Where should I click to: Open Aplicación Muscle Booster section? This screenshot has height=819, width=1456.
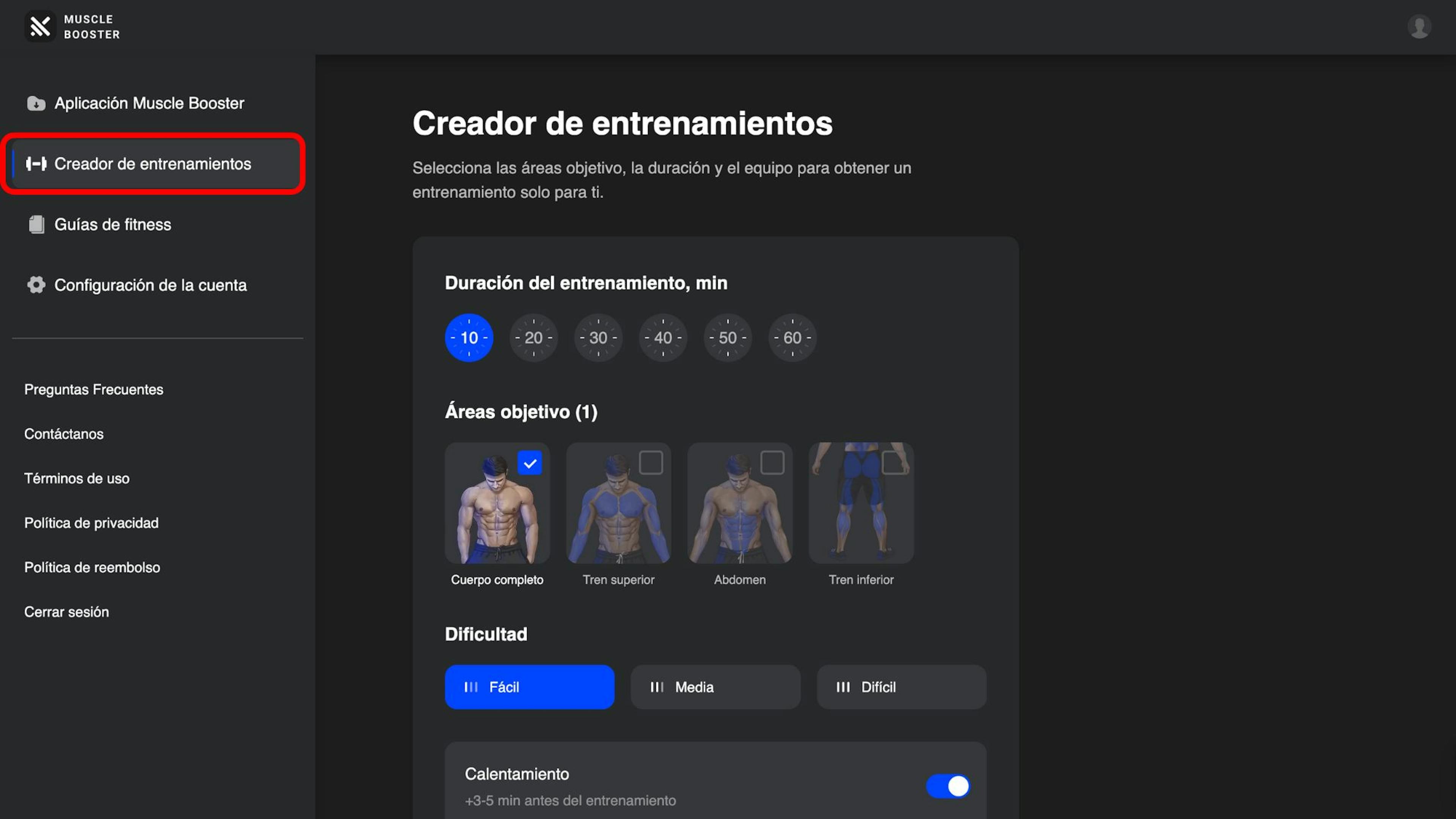(x=149, y=104)
